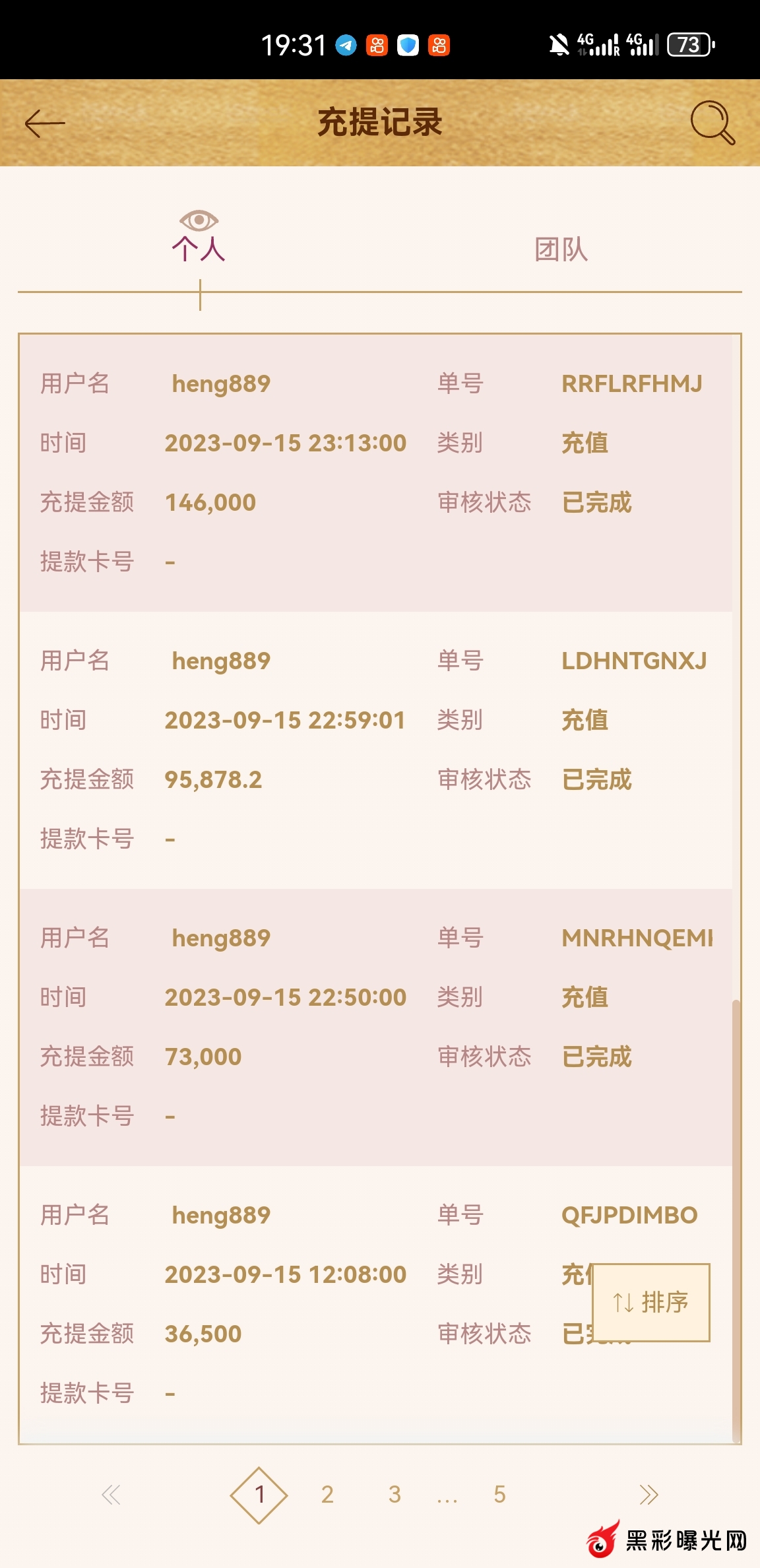Switch to the 团队 tab
This screenshot has width=760, height=1568.
561,249
